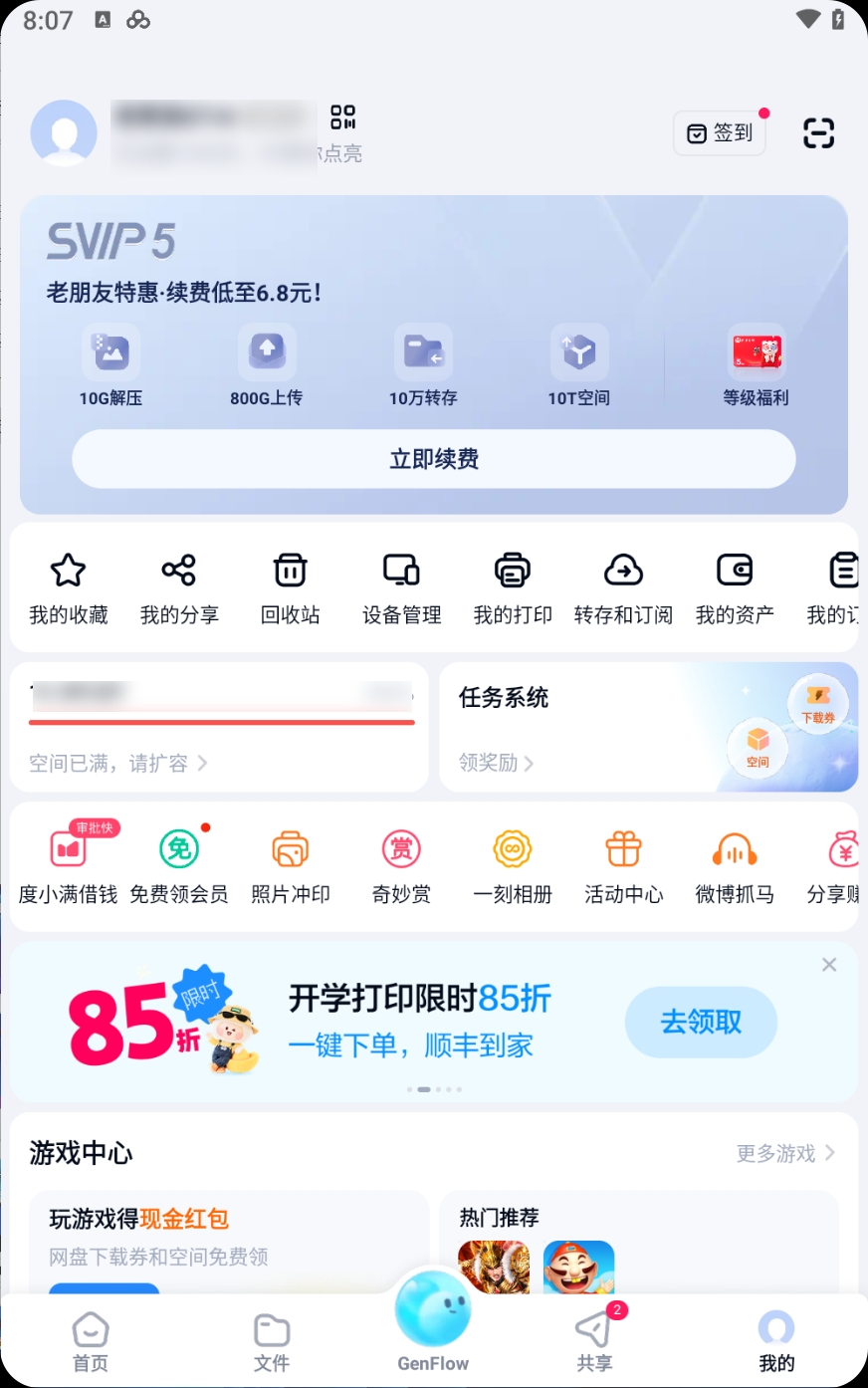Open 转存和订阅

click(623, 587)
